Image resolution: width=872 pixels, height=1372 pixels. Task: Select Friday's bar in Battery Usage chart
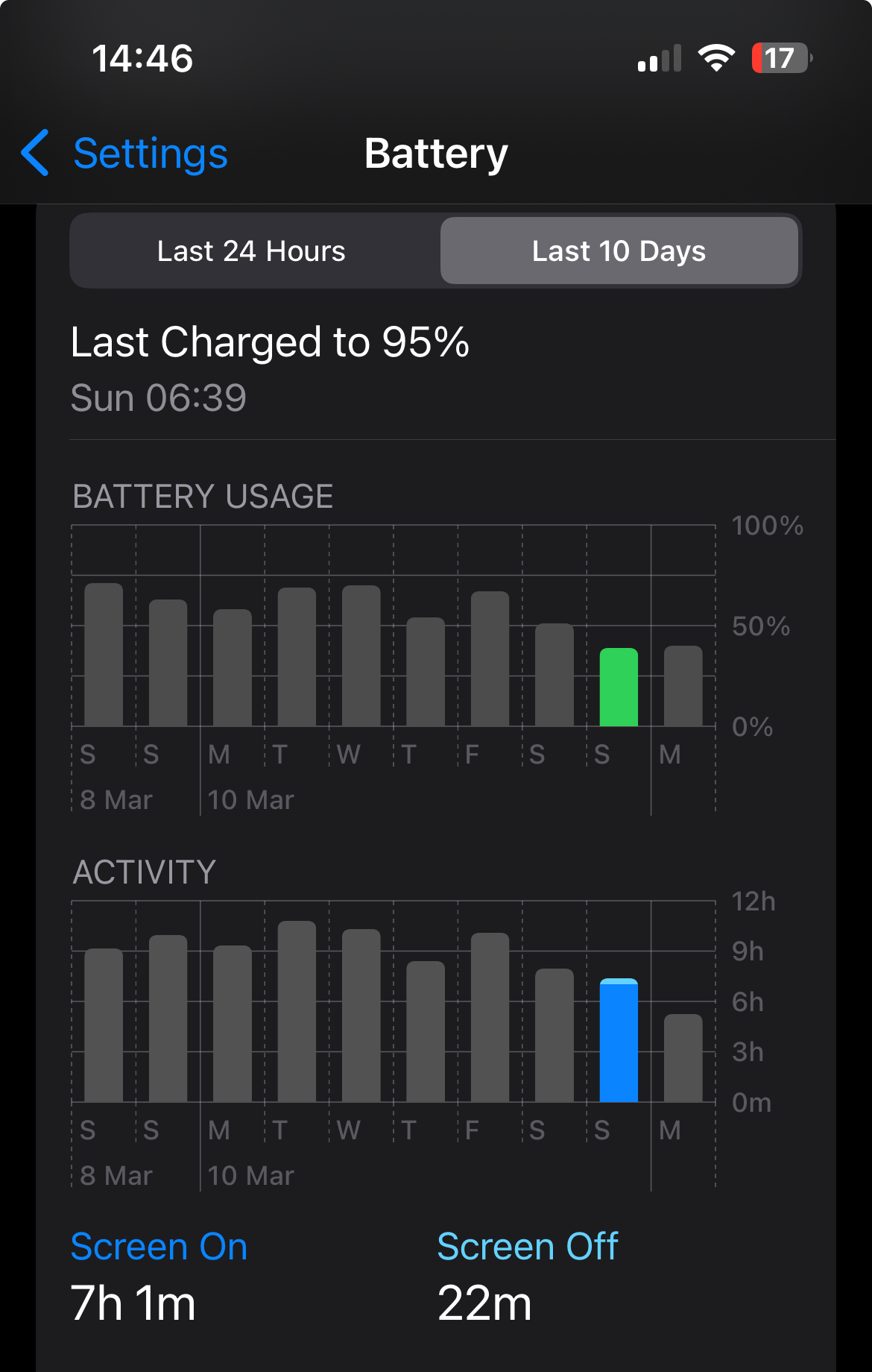(490, 659)
